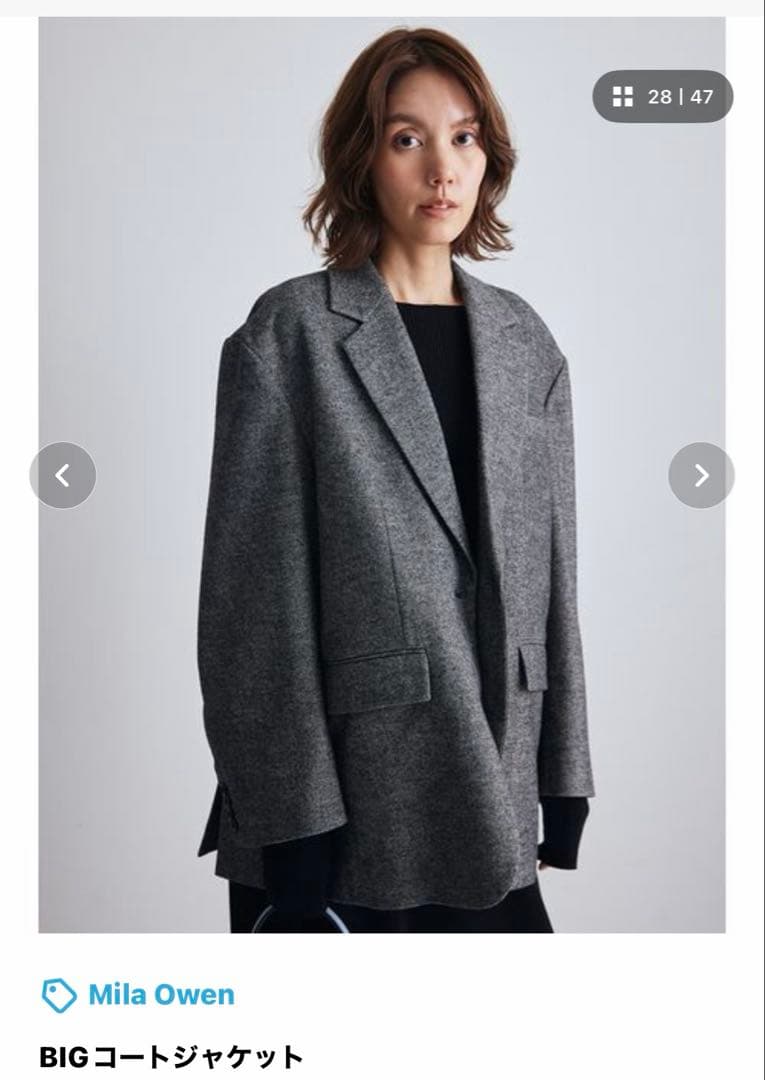
Task: Open the photo grid counter 28 | 47
Action: pos(663,97)
